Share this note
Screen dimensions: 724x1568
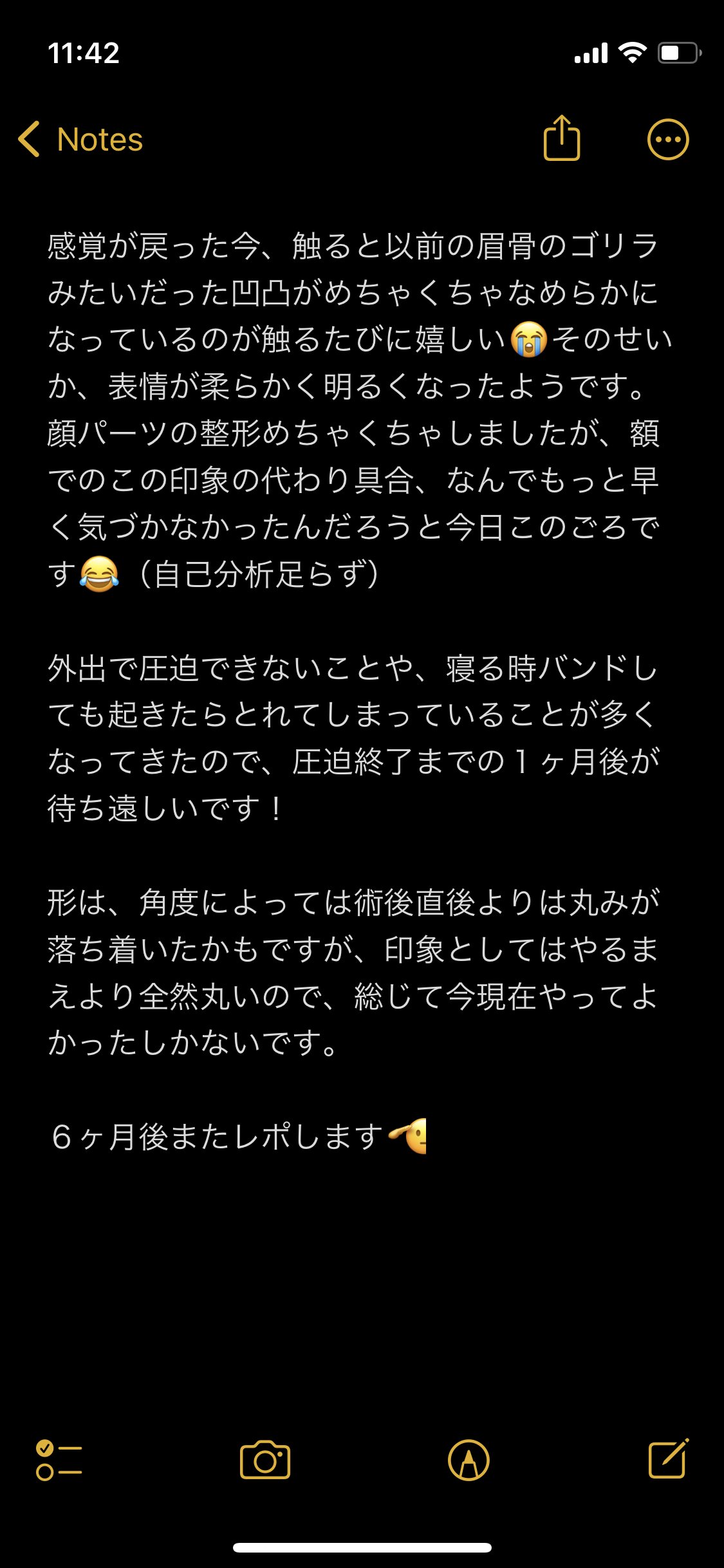[x=561, y=138]
